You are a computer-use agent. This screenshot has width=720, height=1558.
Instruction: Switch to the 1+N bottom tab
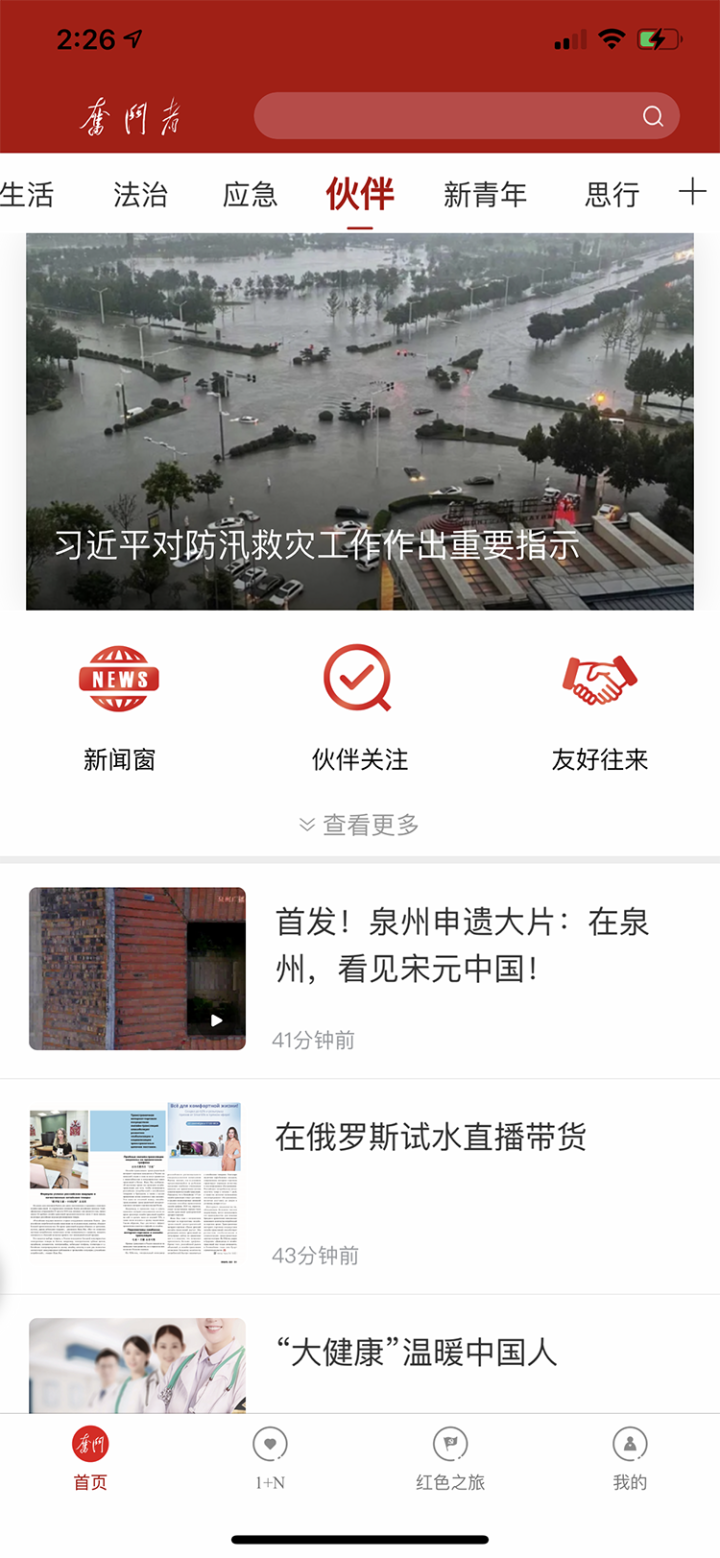tap(270, 1458)
